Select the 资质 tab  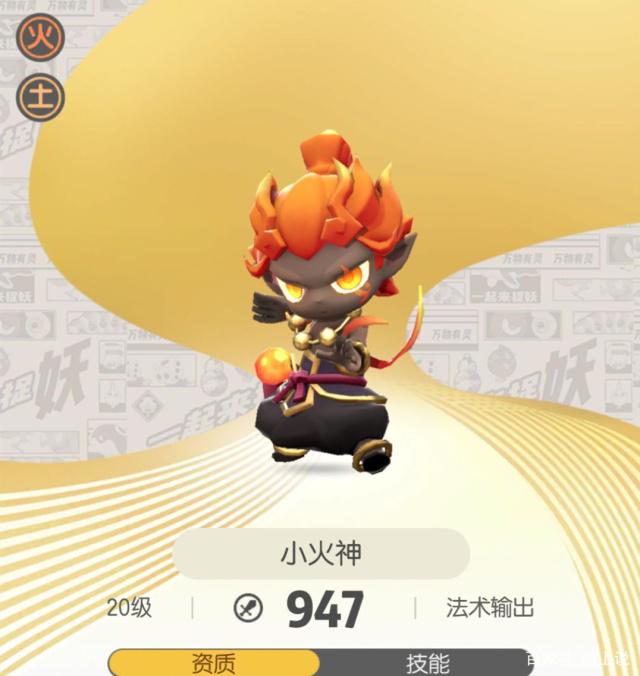[x=213, y=662]
